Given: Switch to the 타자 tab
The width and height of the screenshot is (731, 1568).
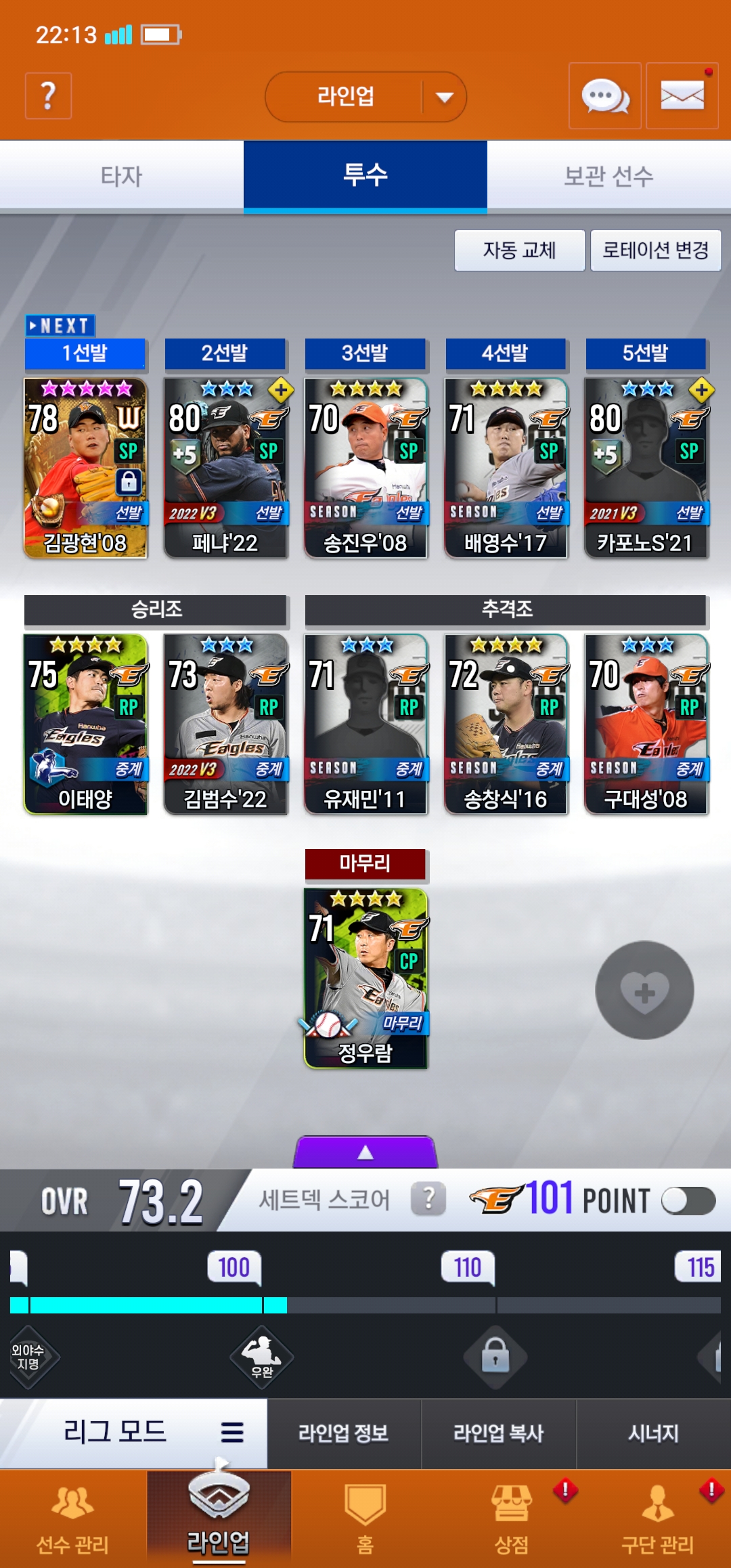Looking at the screenshot, I should coord(122,177).
